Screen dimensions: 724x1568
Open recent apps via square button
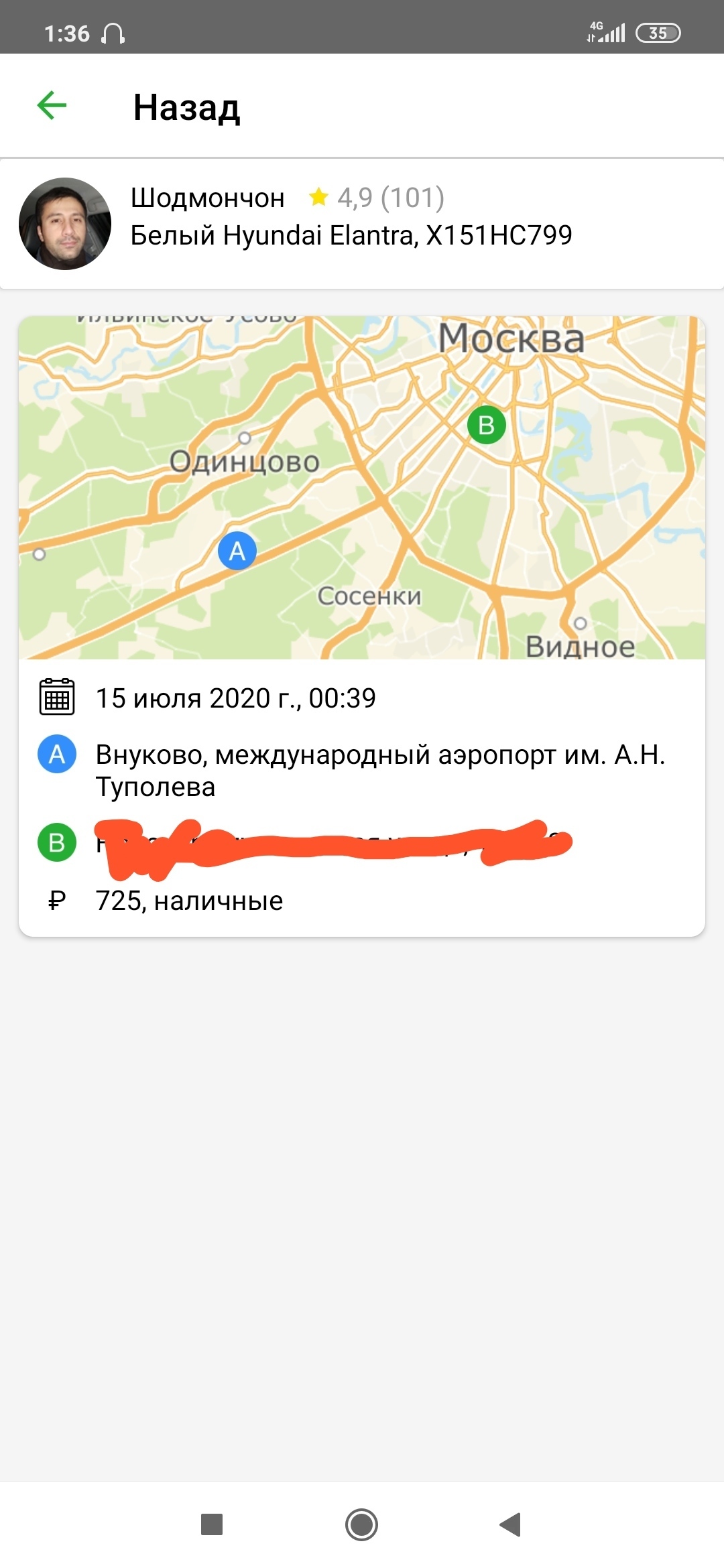pyautogui.click(x=212, y=1524)
